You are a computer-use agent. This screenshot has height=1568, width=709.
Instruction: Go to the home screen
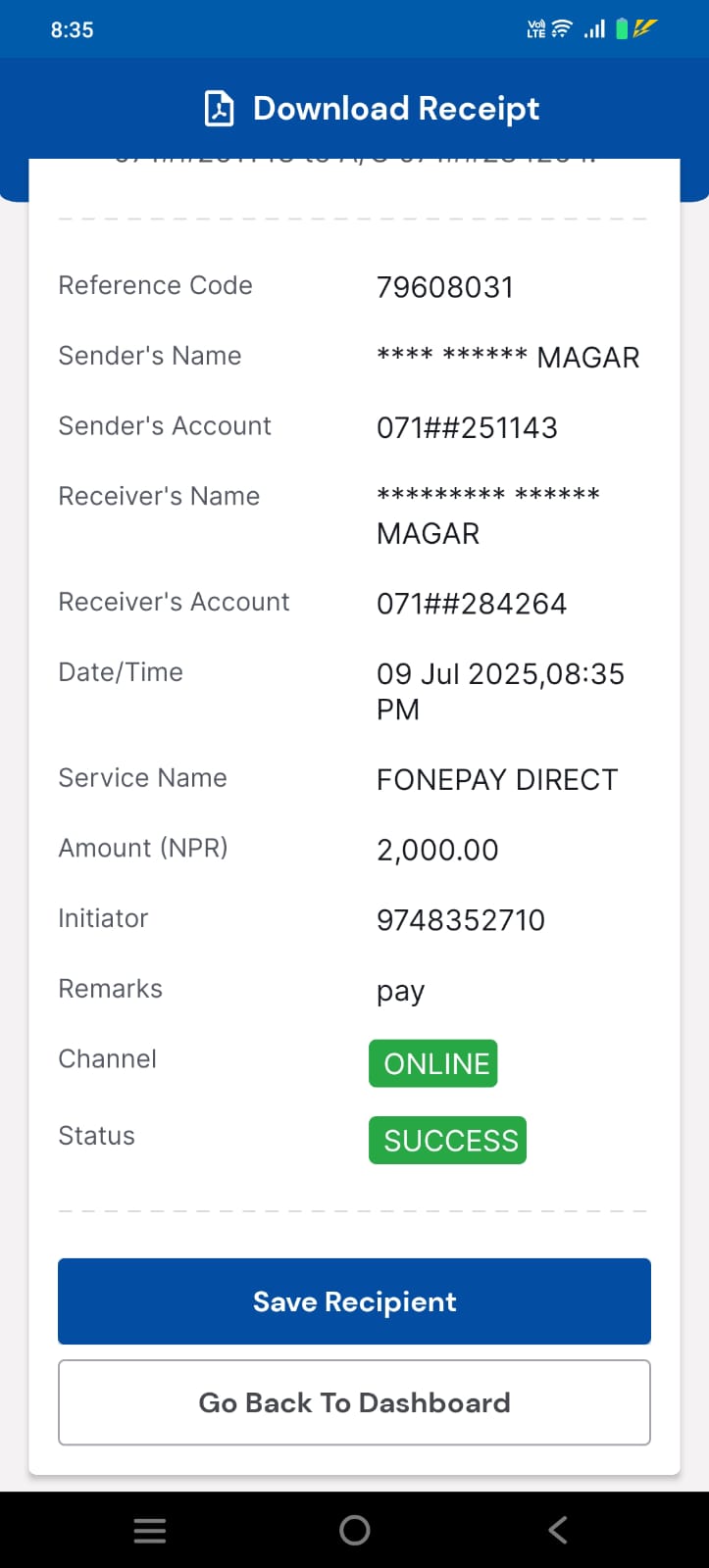click(354, 1530)
